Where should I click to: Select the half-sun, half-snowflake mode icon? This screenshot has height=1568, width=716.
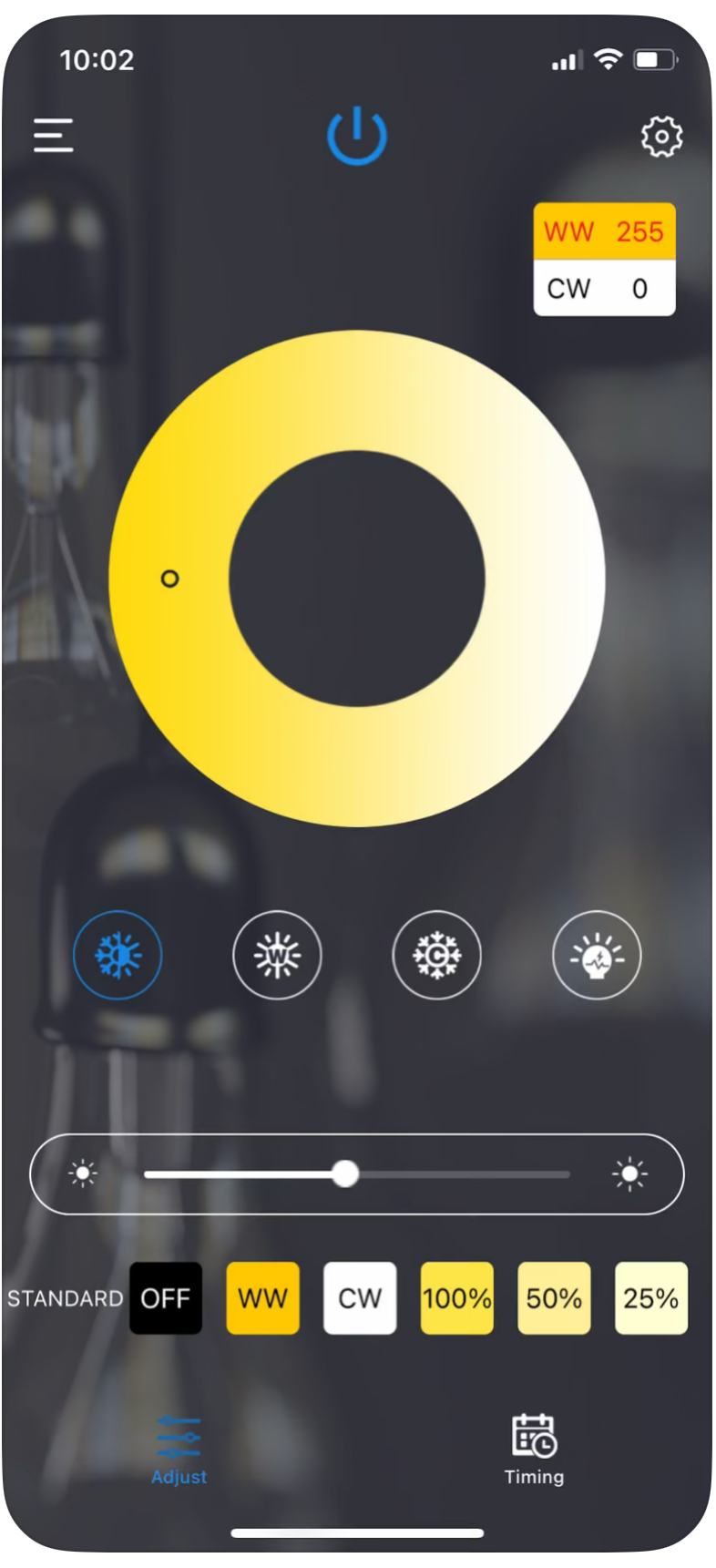118,955
